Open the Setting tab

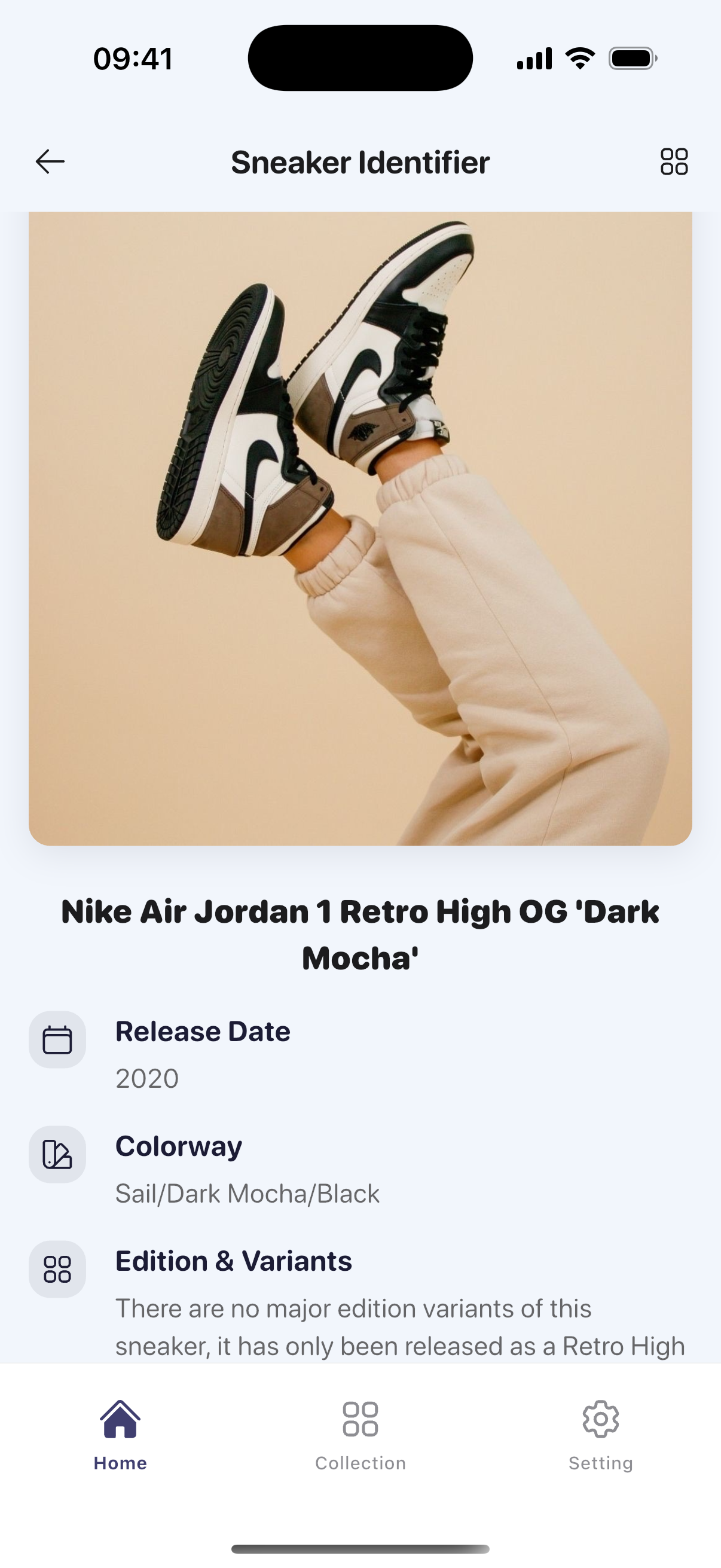(600, 1435)
